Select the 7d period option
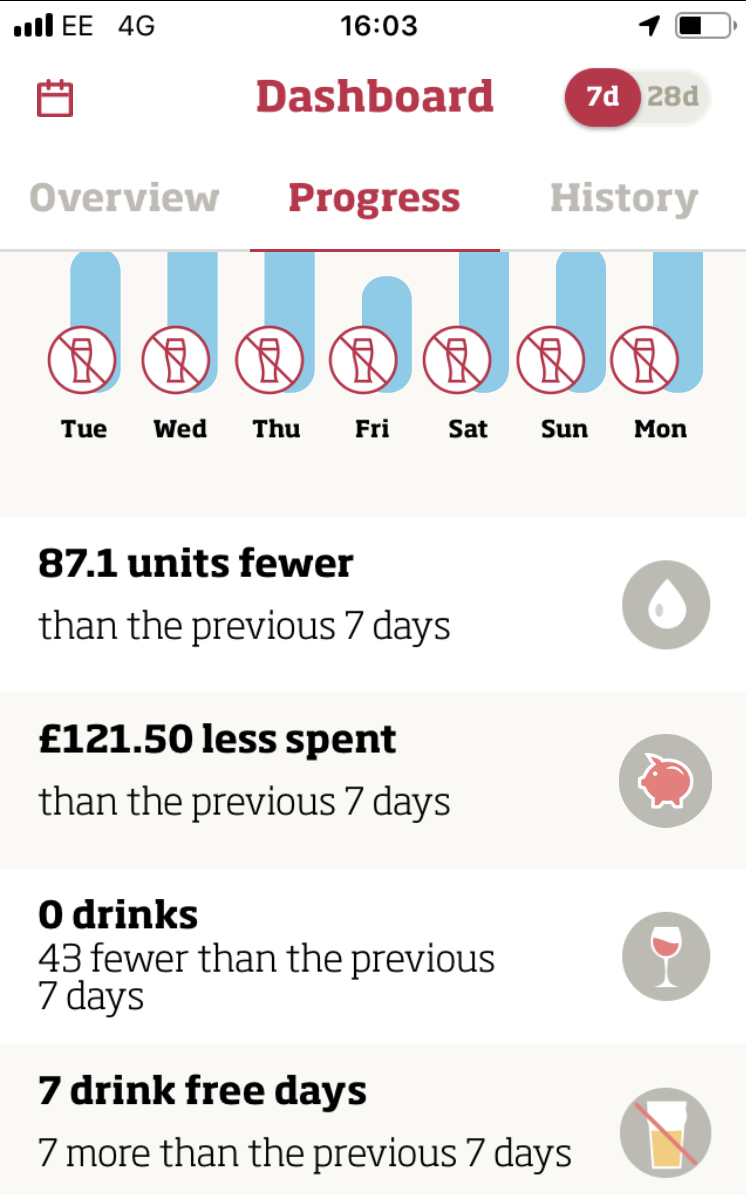This screenshot has height=1195, width=746. [602, 97]
